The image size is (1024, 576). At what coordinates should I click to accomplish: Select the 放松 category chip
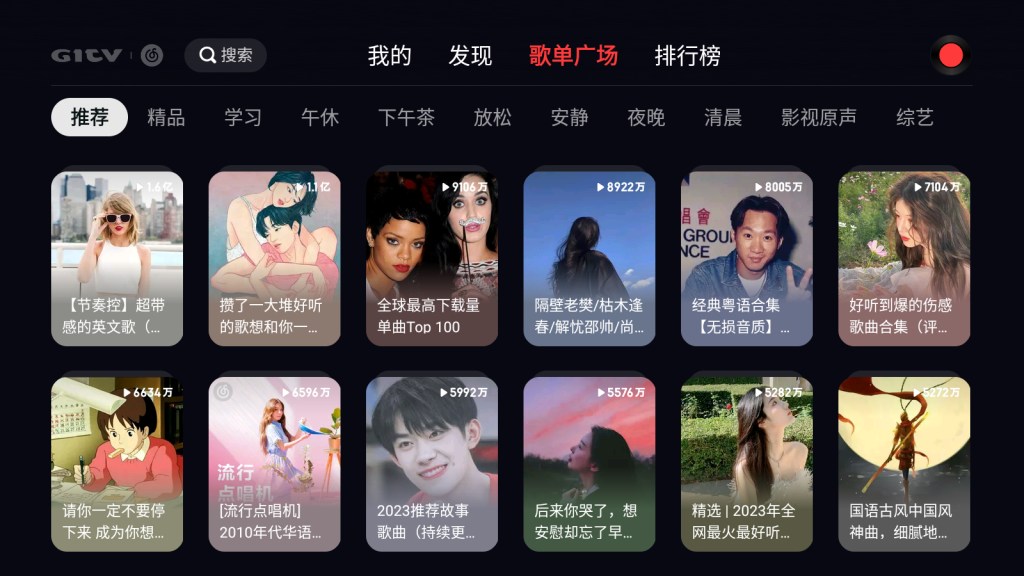coord(492,118)
